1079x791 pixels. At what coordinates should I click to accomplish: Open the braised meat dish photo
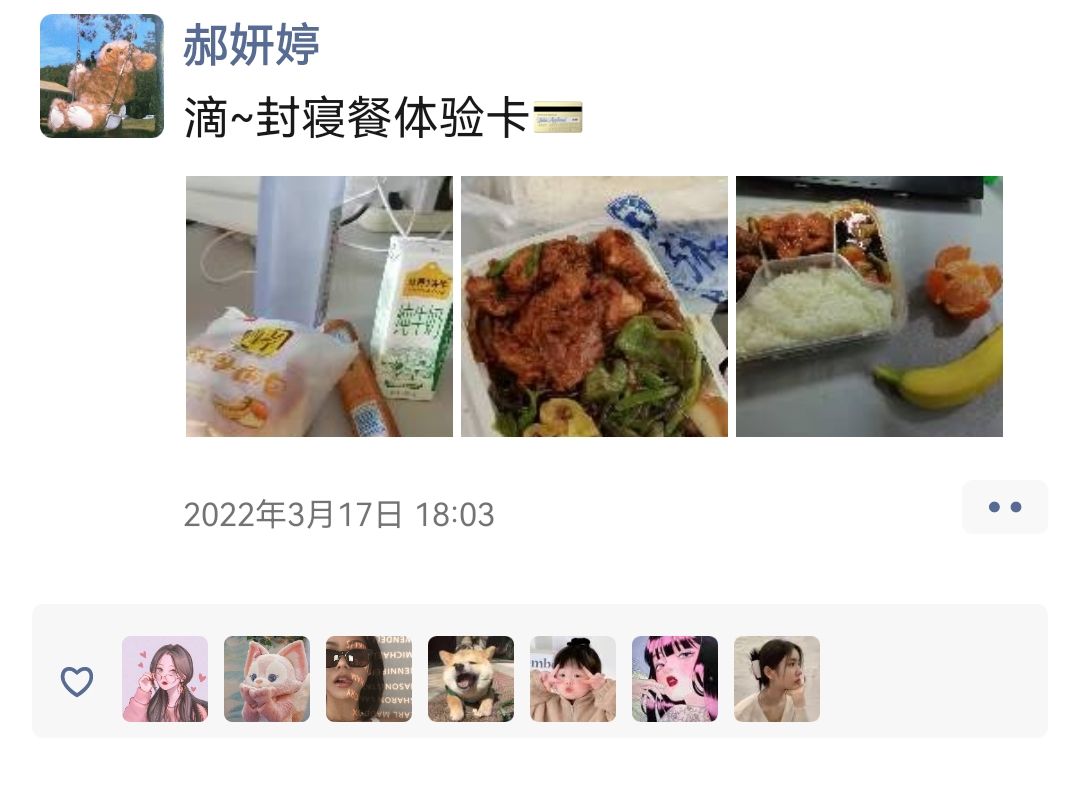(594, 306)
